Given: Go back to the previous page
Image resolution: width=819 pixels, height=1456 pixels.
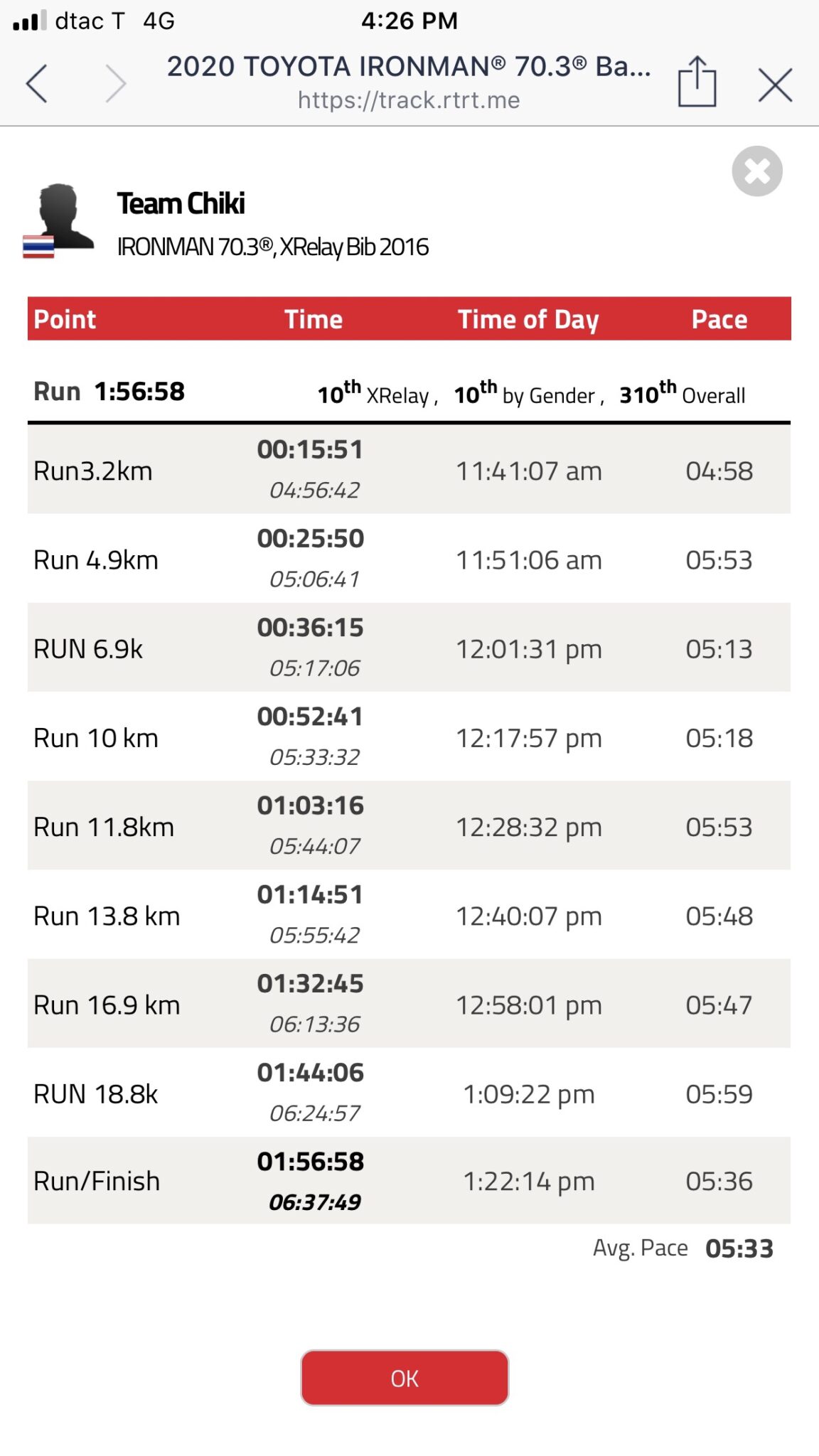Looking at the screenshot, I should click(x=37, y=83).
